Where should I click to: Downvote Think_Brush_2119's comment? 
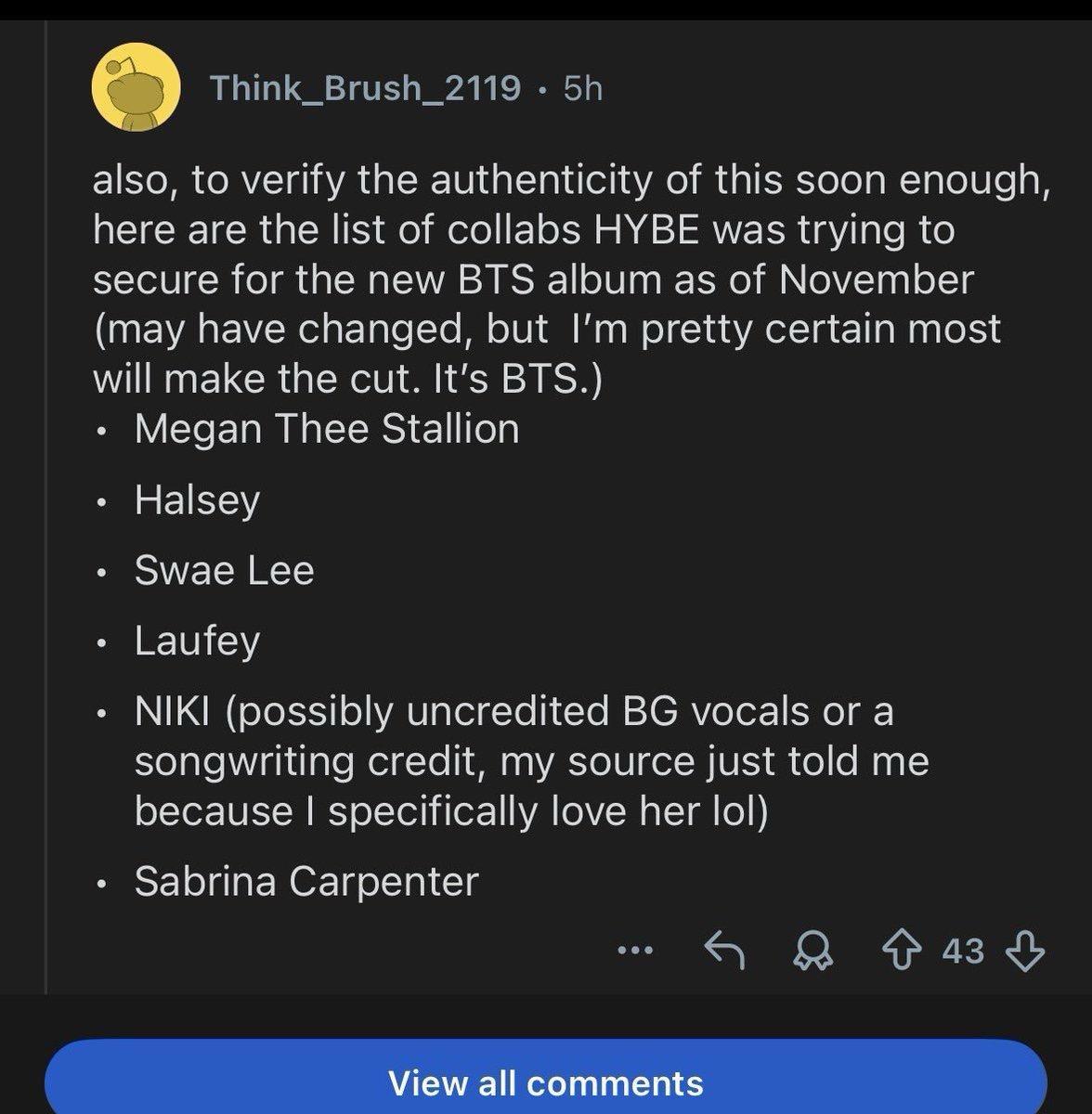(x=1025, y=951)
